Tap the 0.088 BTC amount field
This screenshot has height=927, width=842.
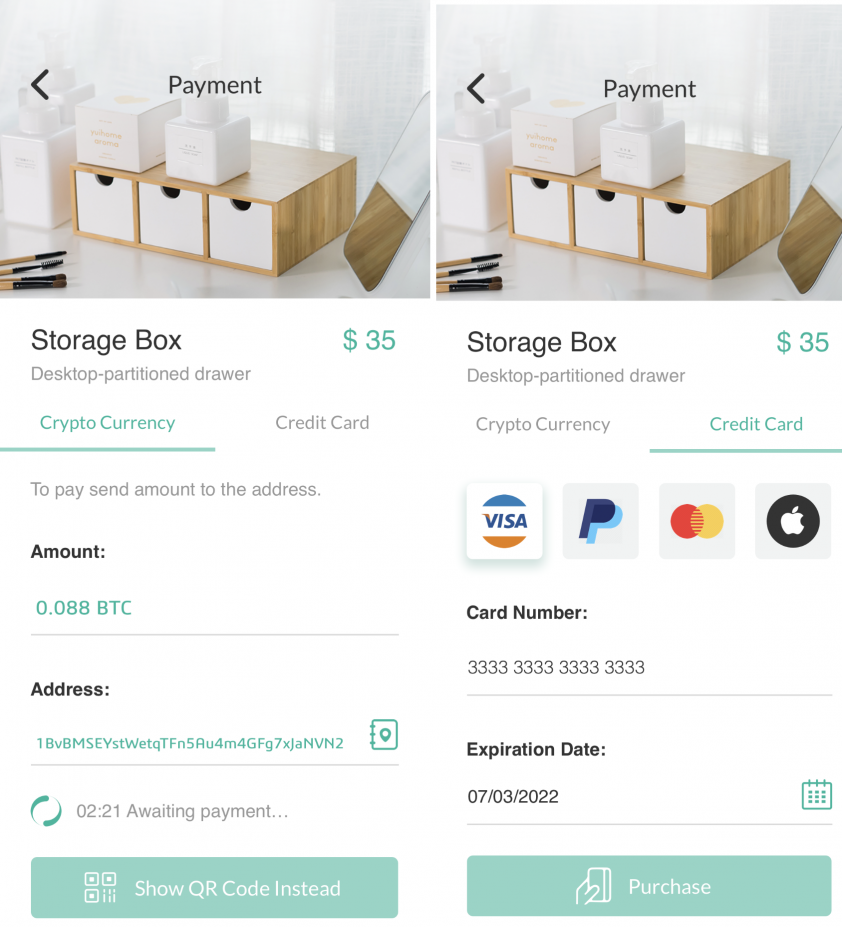click(214, 608)
